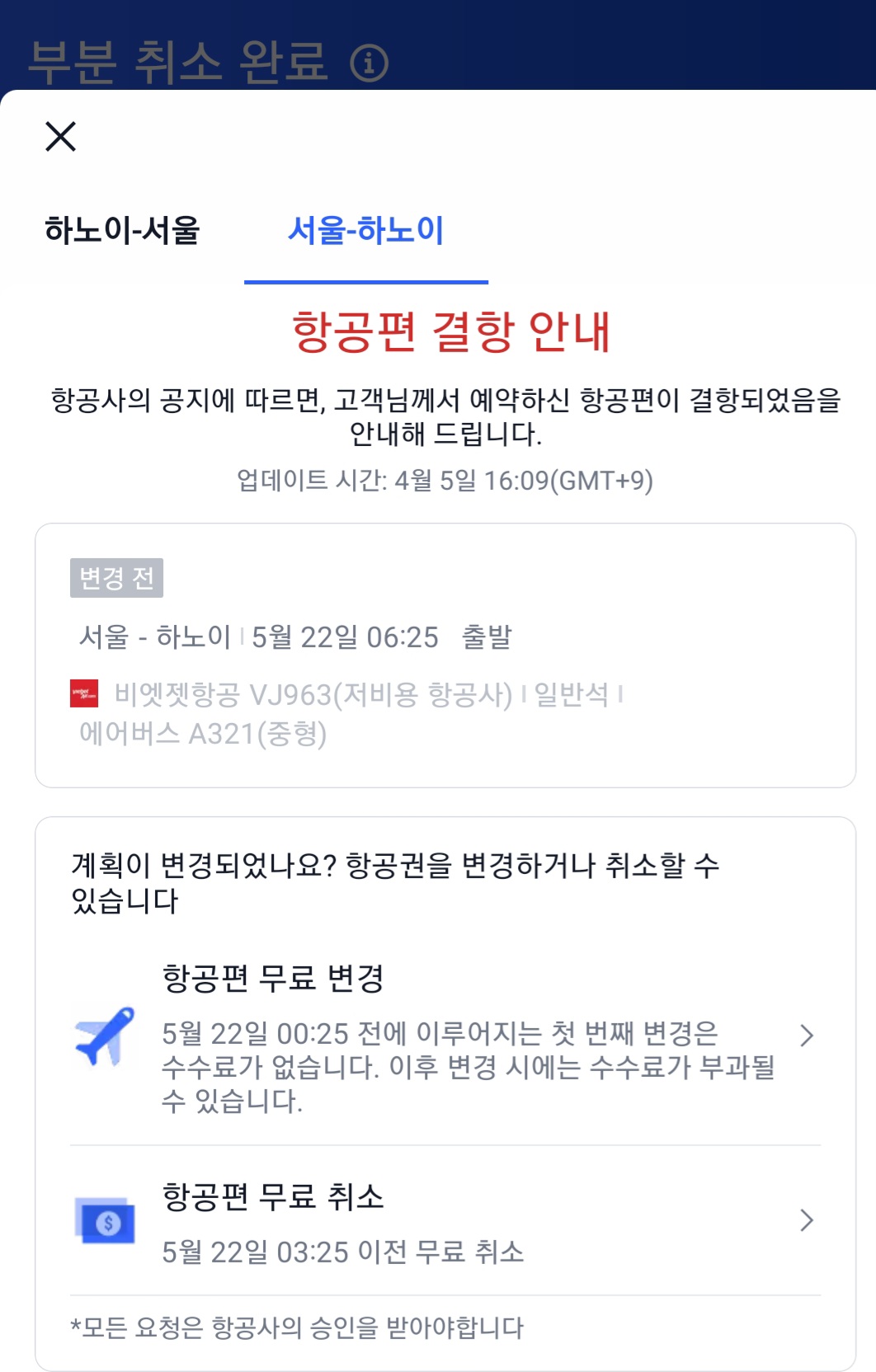Viewport: 876px width, 1372px height.
Task: Select the 서울-하노이 tab
Action: pyautogui.click(x=365, y=230)
